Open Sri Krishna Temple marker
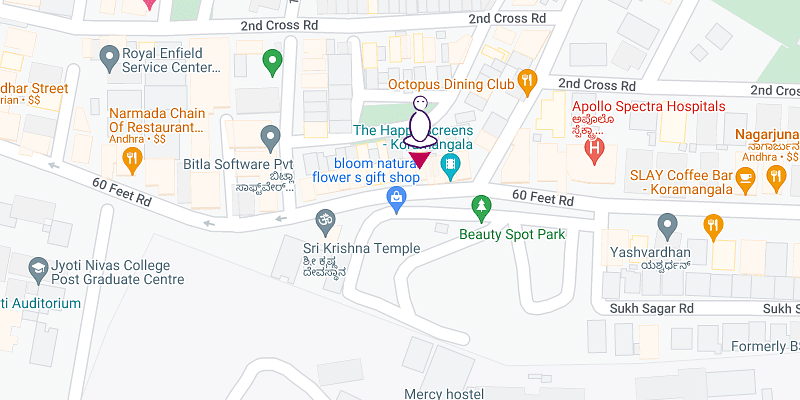The height and width of the screenshot is (400, 800). point(323,219)
